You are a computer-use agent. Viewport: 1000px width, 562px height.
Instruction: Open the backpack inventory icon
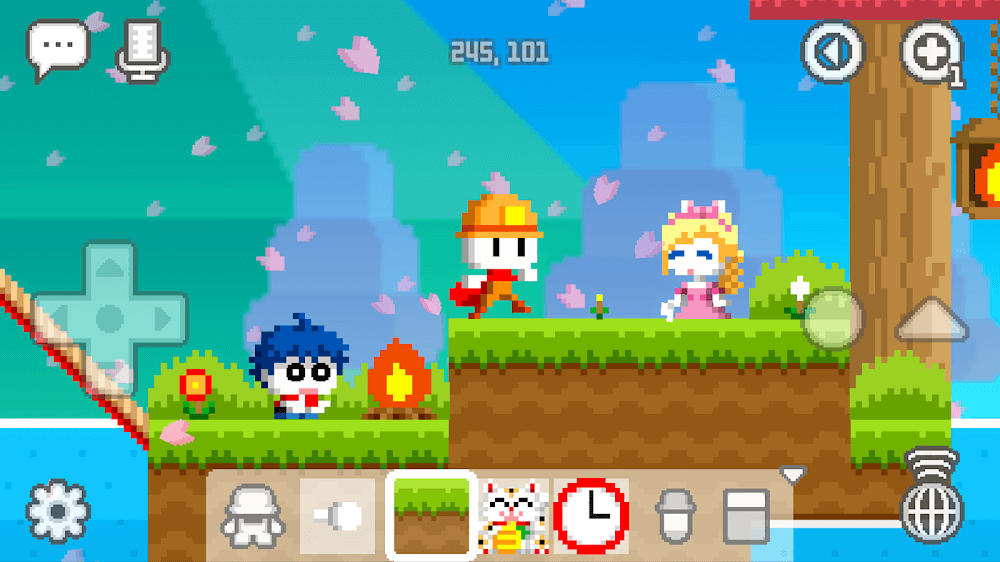tap(674, 517)
